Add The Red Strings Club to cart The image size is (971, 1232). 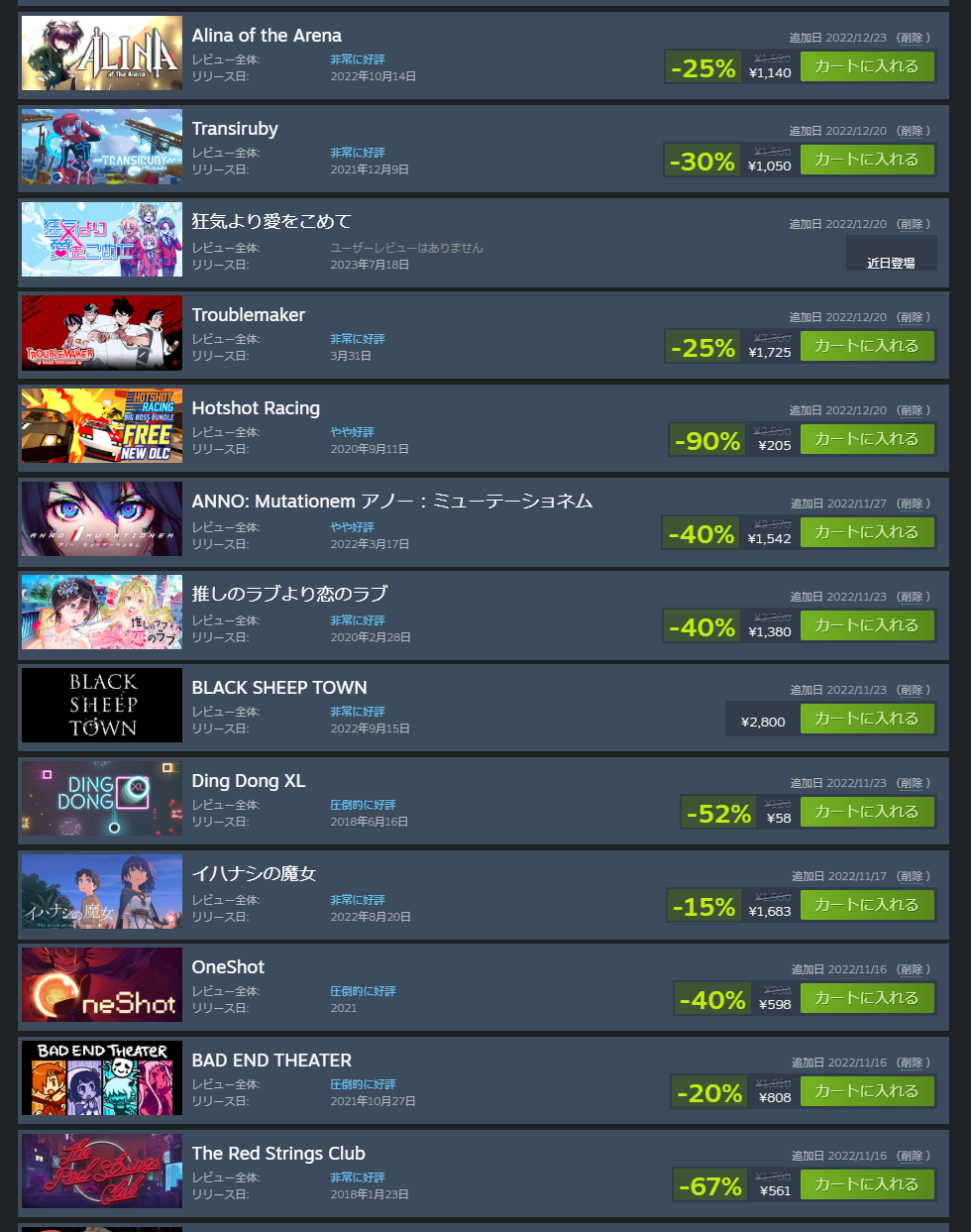pos(866,1184)
